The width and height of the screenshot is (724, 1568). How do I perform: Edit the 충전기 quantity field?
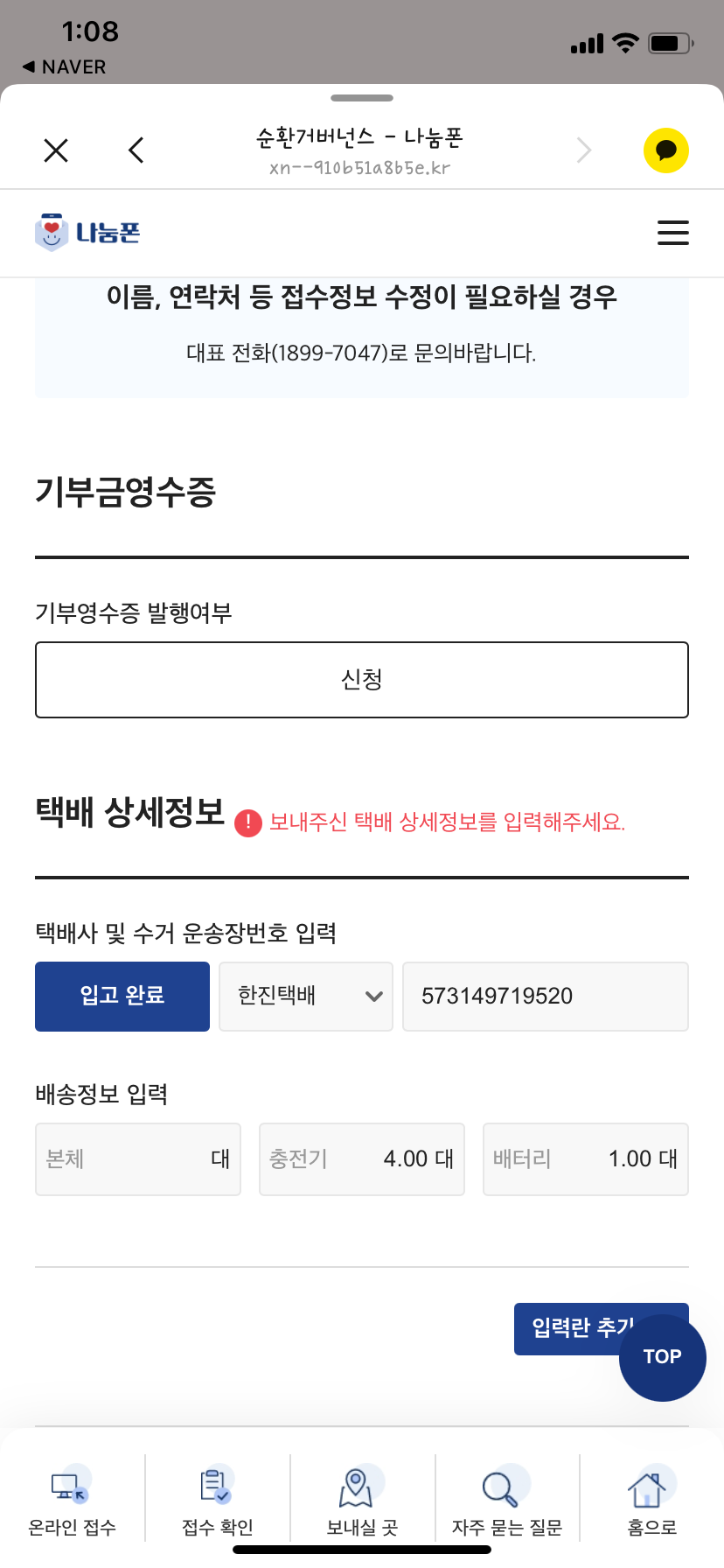click(361, 1158)
